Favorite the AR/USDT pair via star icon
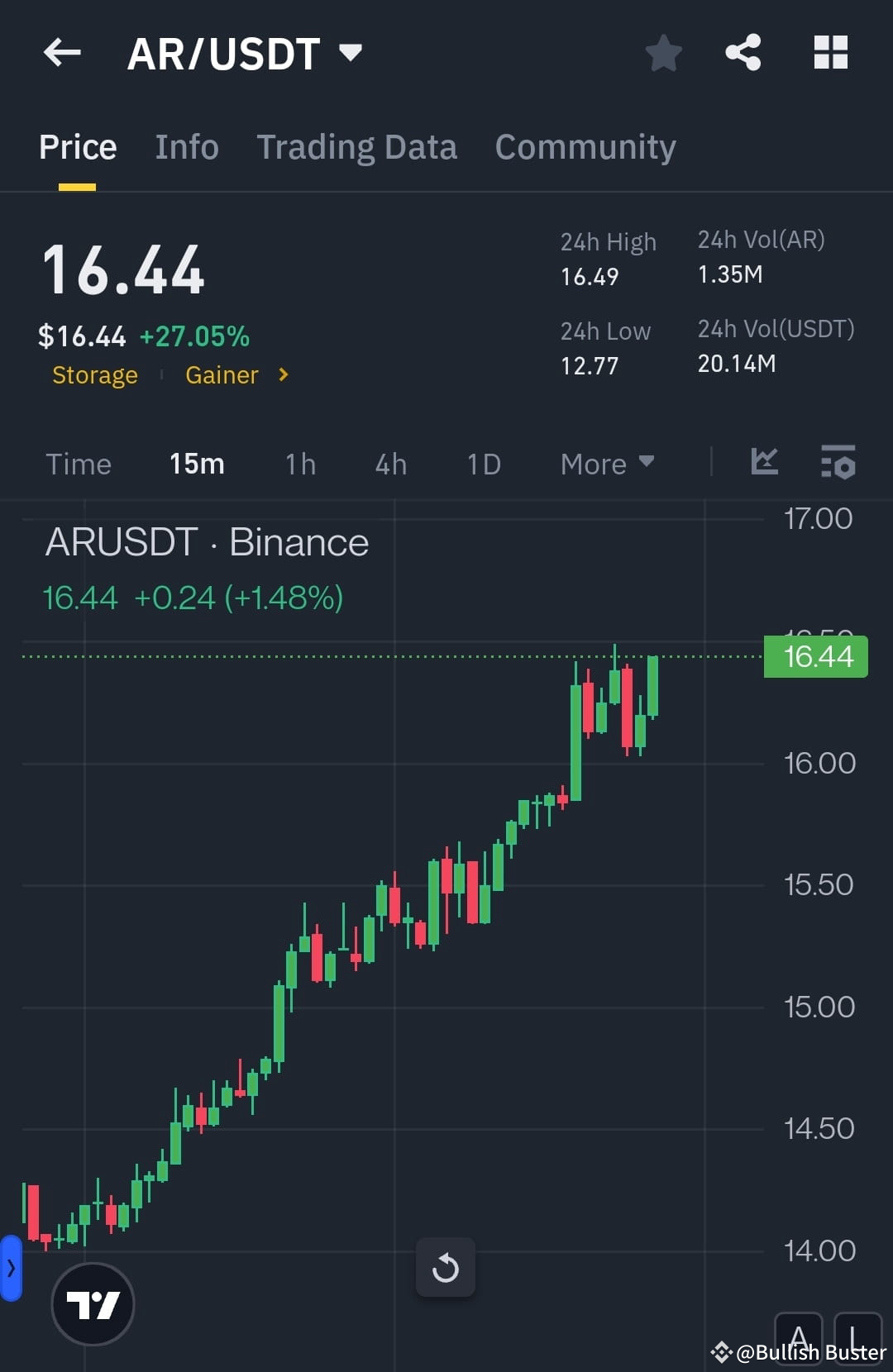The image size is (893, 1372). pyautogui.click(x=663, y=52)
